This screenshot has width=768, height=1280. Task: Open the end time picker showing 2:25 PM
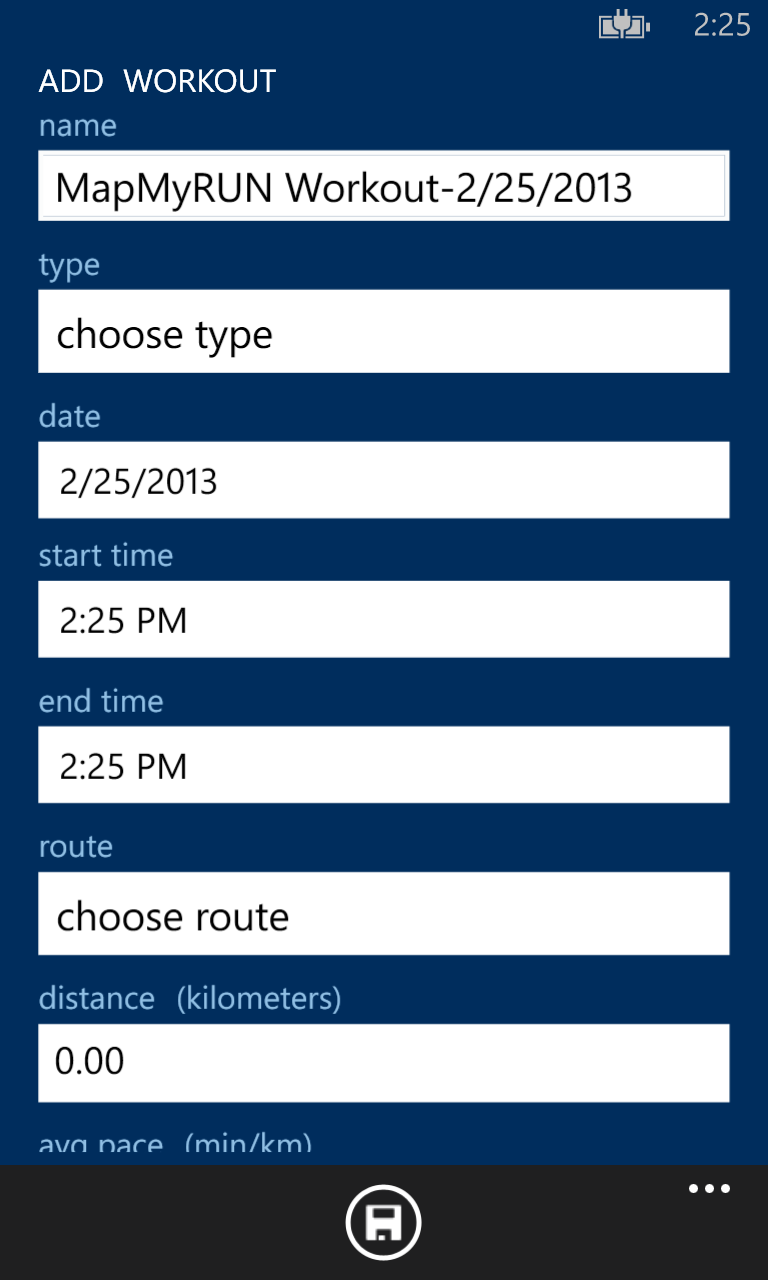[384, 765]
